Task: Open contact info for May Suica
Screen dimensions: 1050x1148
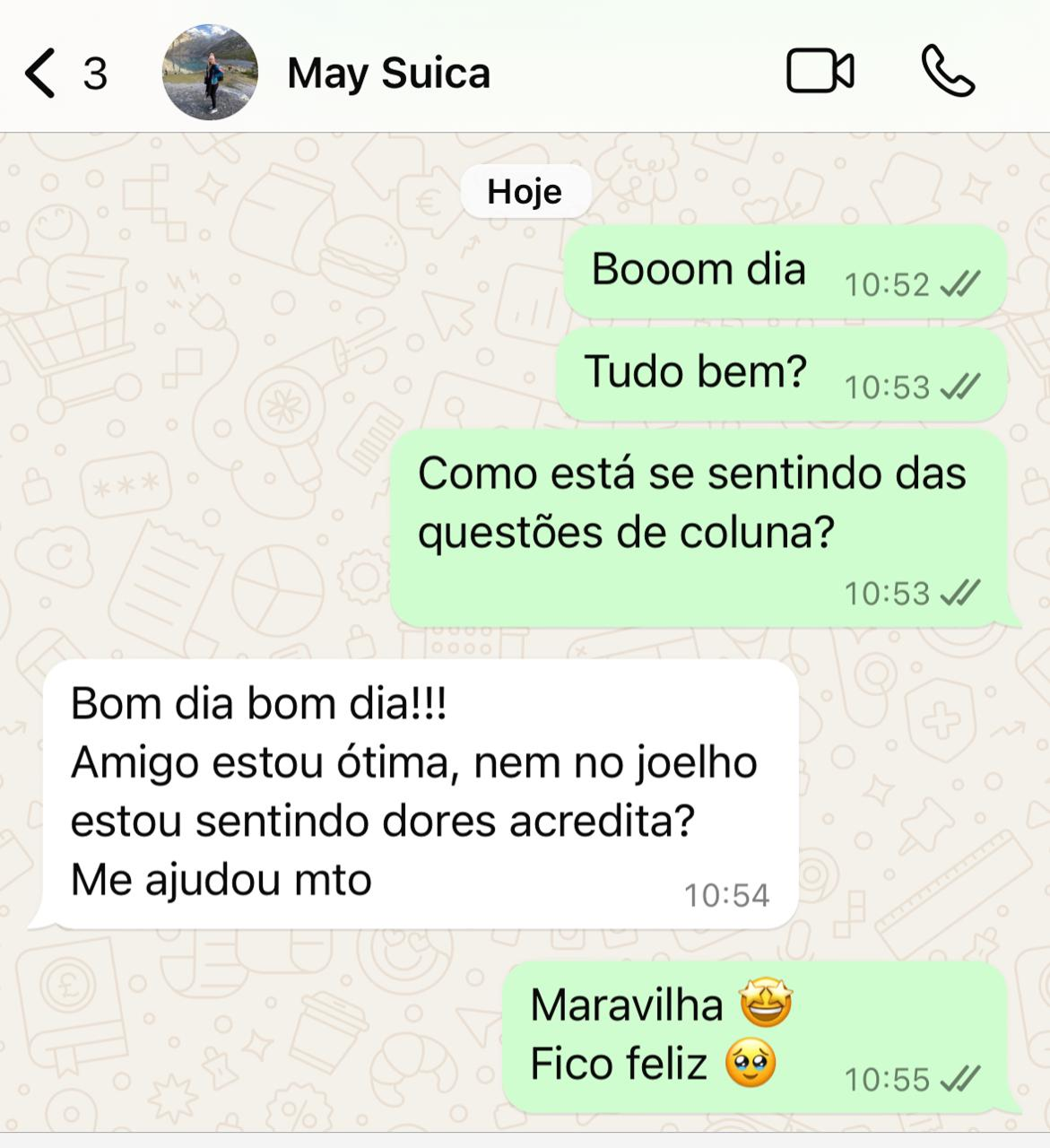Action: click(x=388, y=73)
